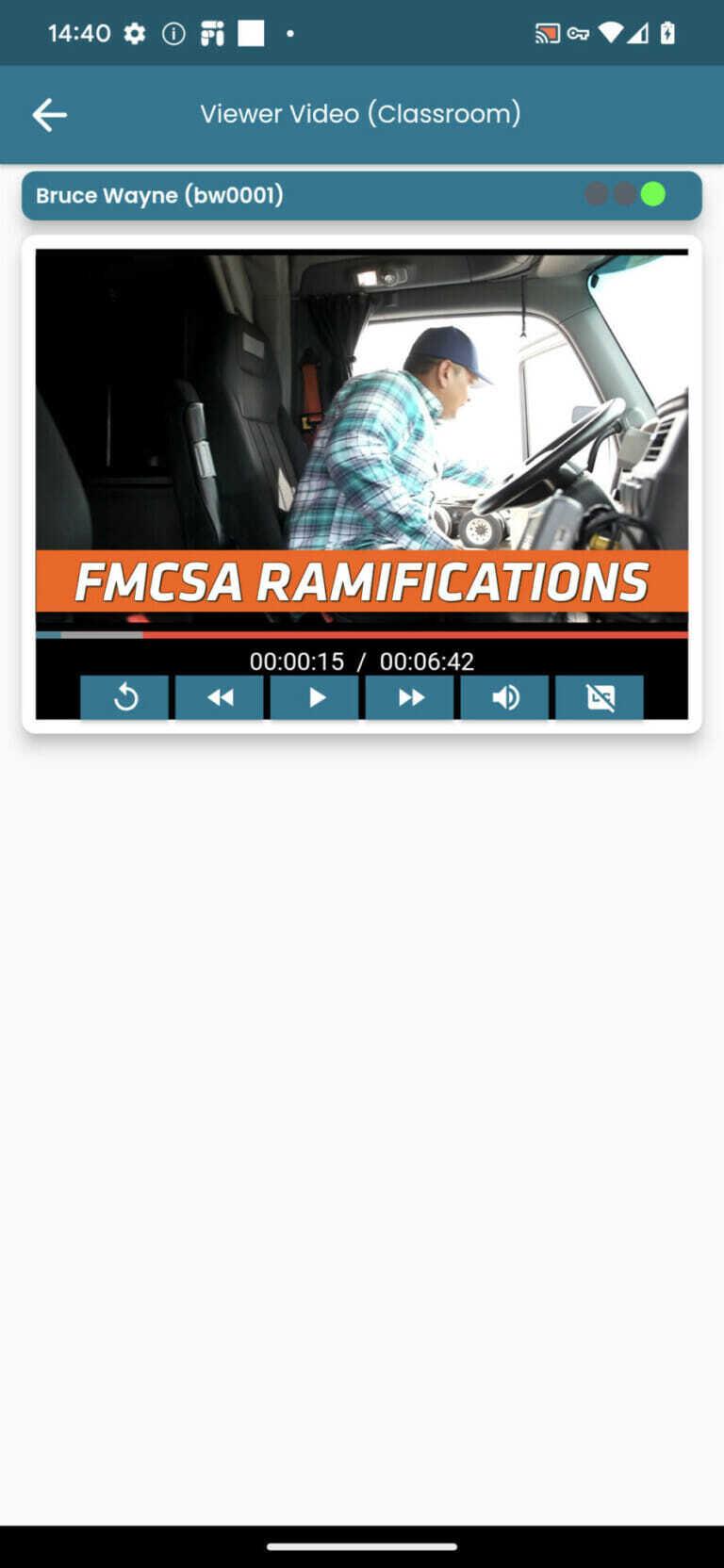Mute the video volume
The height and width of the screenshot is (1568, 724).
click(505, 697)
